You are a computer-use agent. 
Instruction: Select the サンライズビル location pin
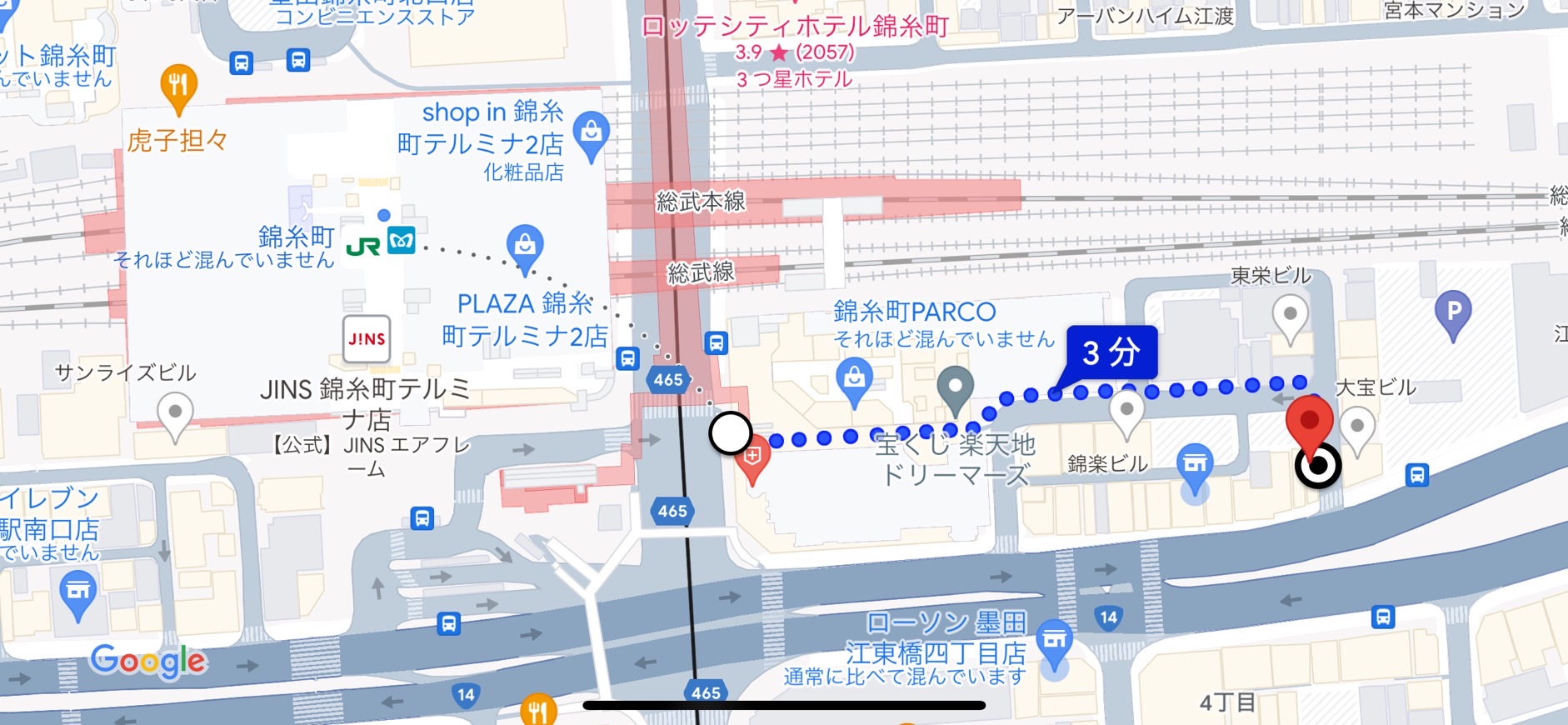pyautogui.click(x=175, y=414)
